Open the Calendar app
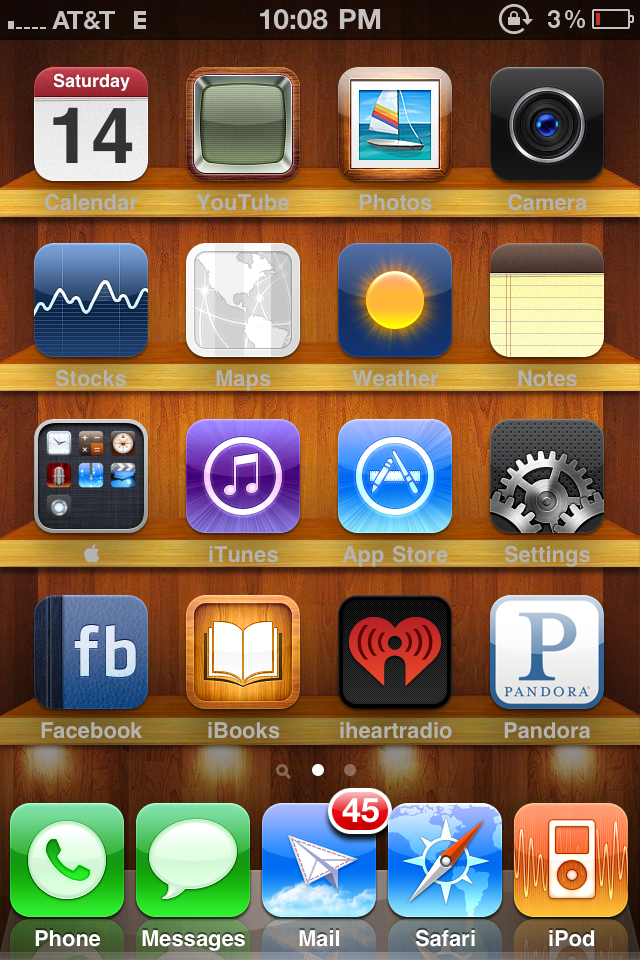This screenshot has width=640, height=960. tap(91, 124)
